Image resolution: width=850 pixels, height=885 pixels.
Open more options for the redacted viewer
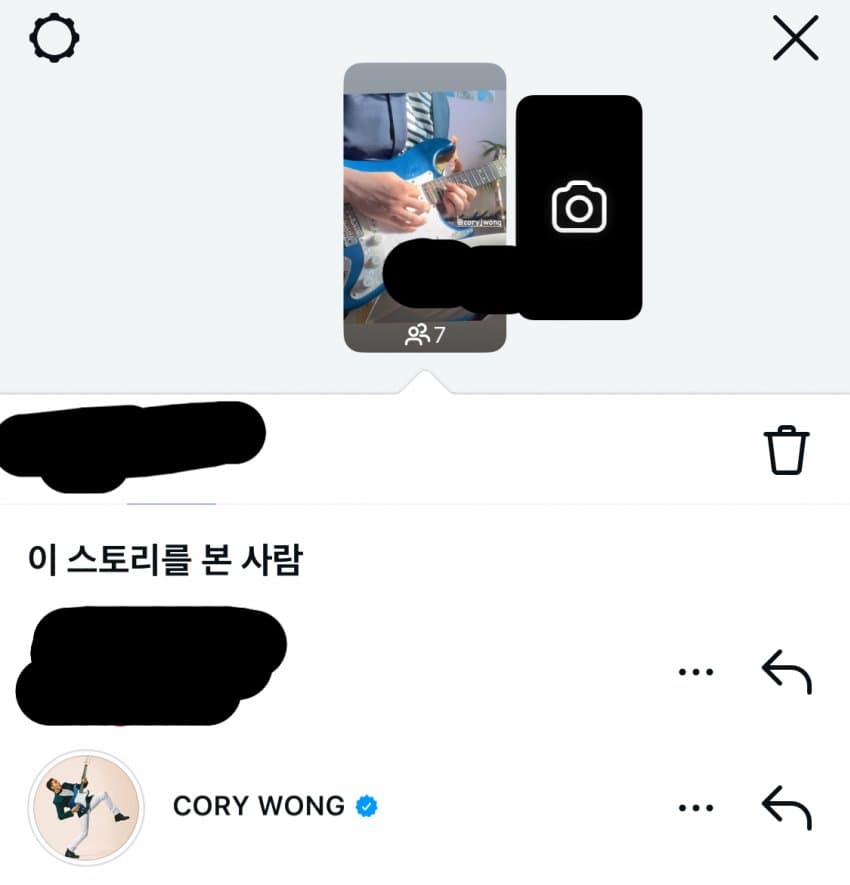[696, 671]
